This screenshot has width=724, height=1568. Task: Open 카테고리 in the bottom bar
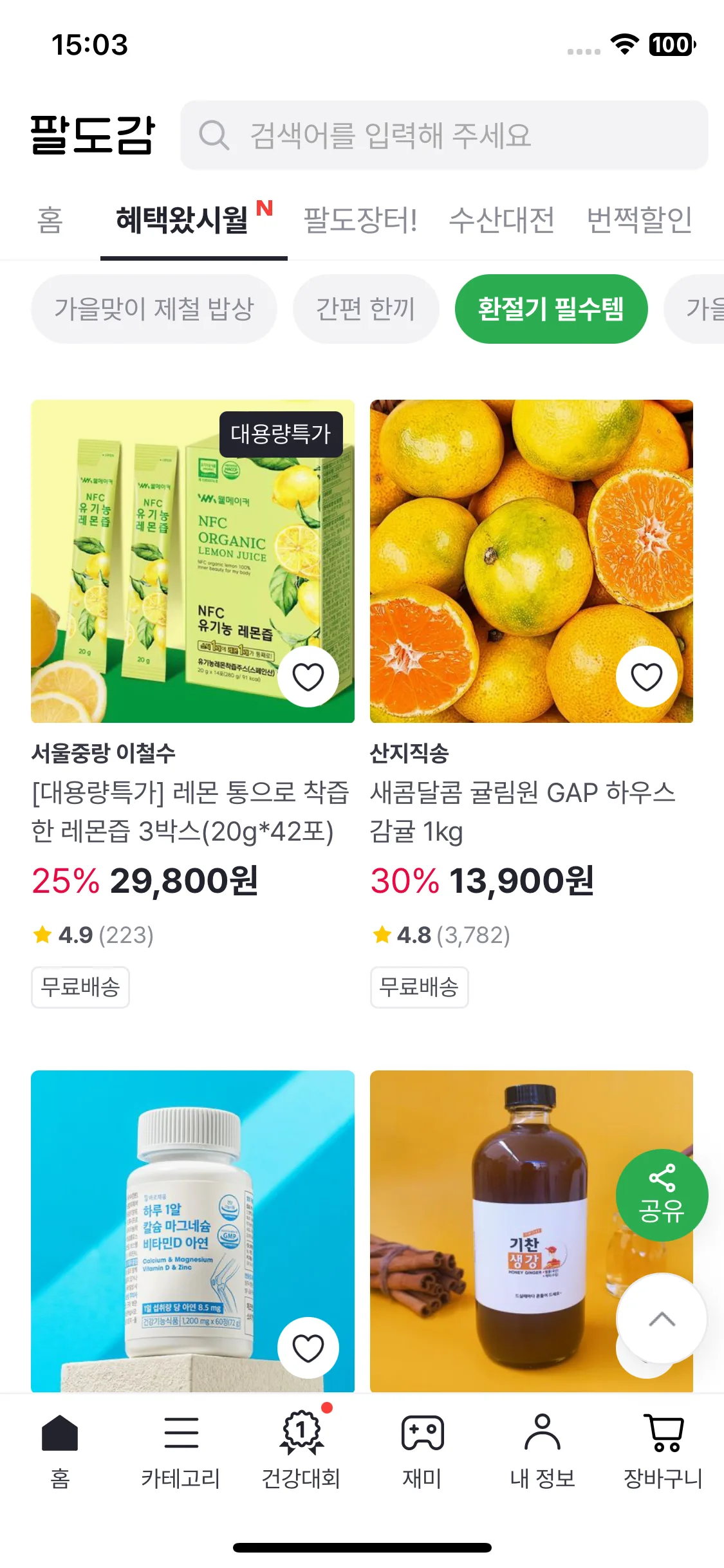click(181, 1451)
